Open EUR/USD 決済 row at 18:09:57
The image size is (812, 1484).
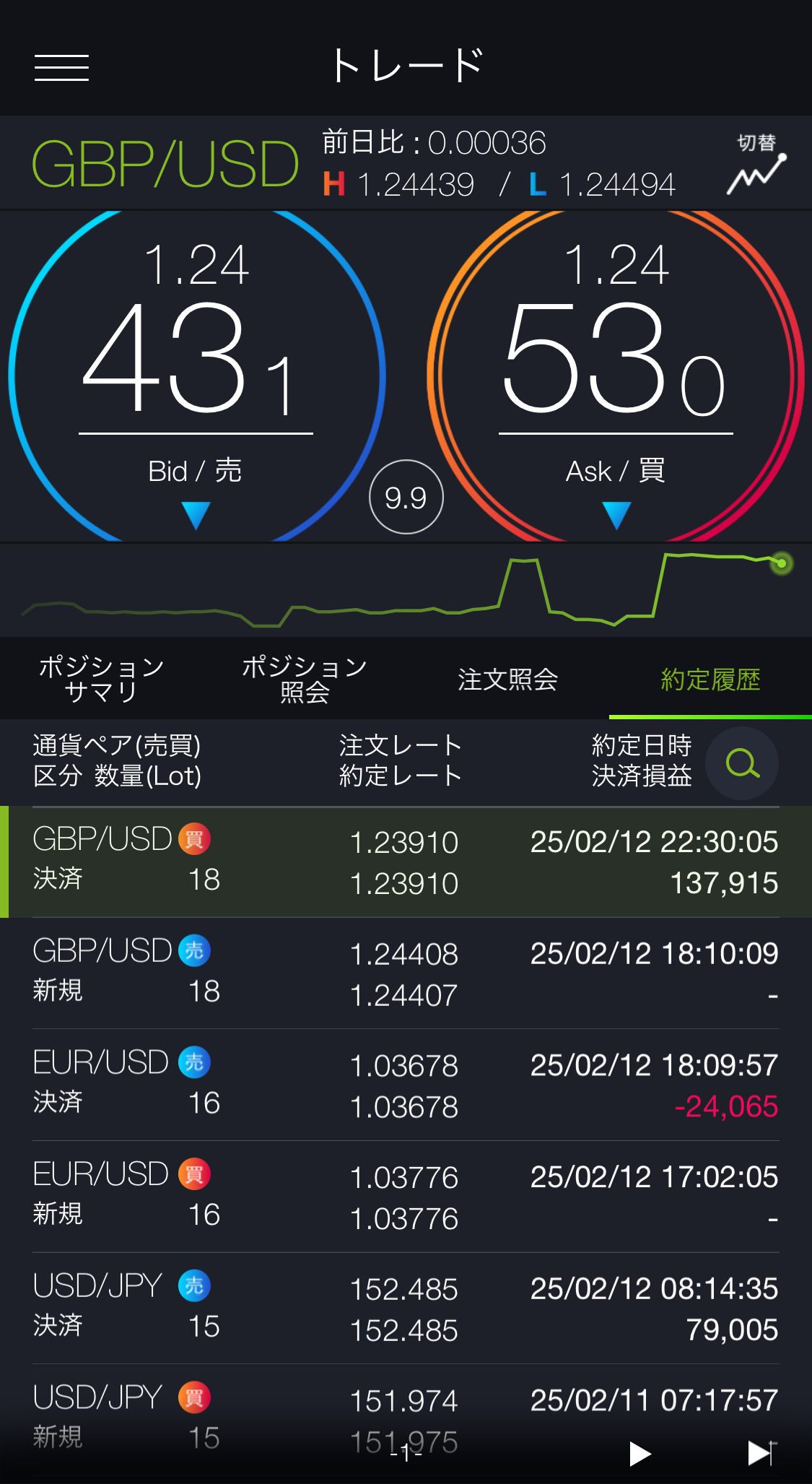click(x=406, y=1085)
